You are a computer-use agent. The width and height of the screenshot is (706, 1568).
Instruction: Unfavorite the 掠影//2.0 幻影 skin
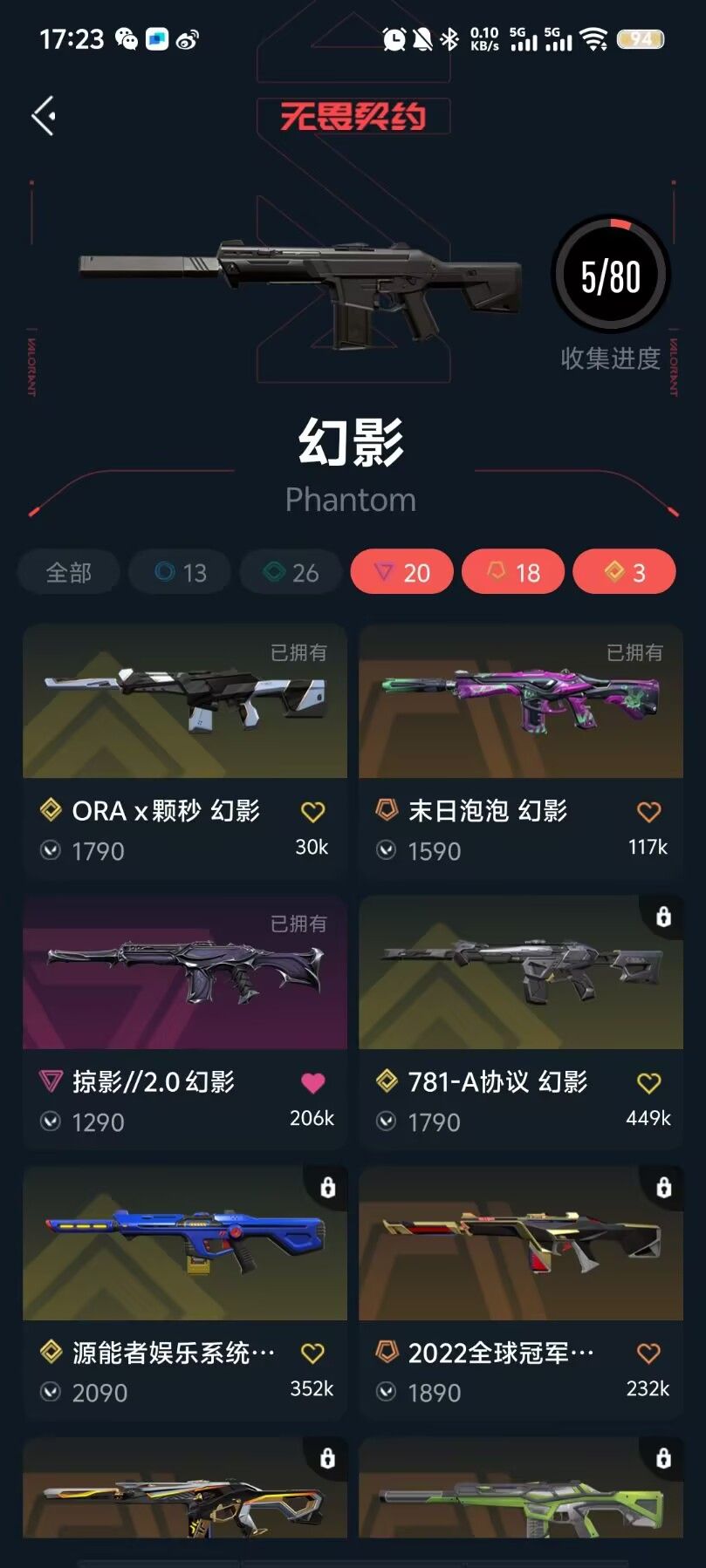(x=314, y=1083)
